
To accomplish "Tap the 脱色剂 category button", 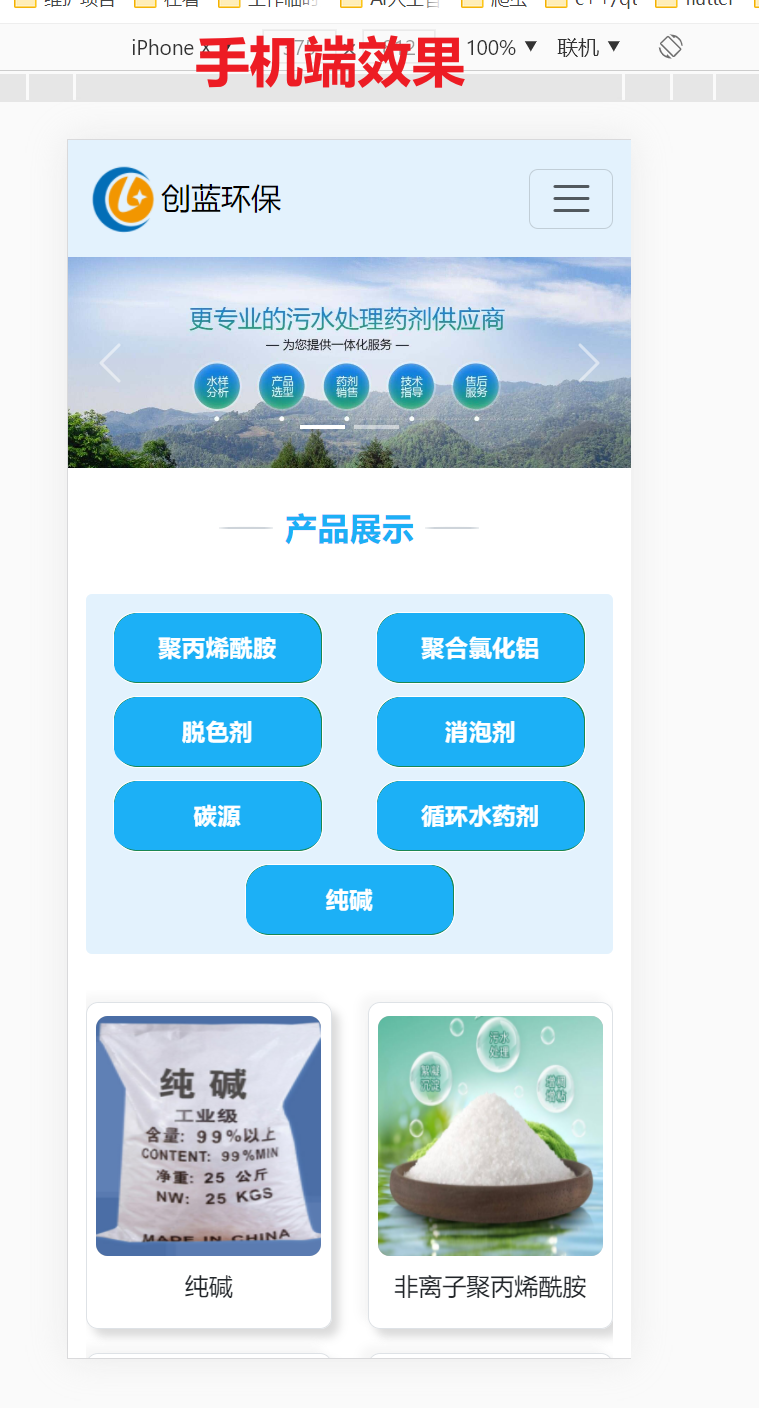I will tap(217, 732).
